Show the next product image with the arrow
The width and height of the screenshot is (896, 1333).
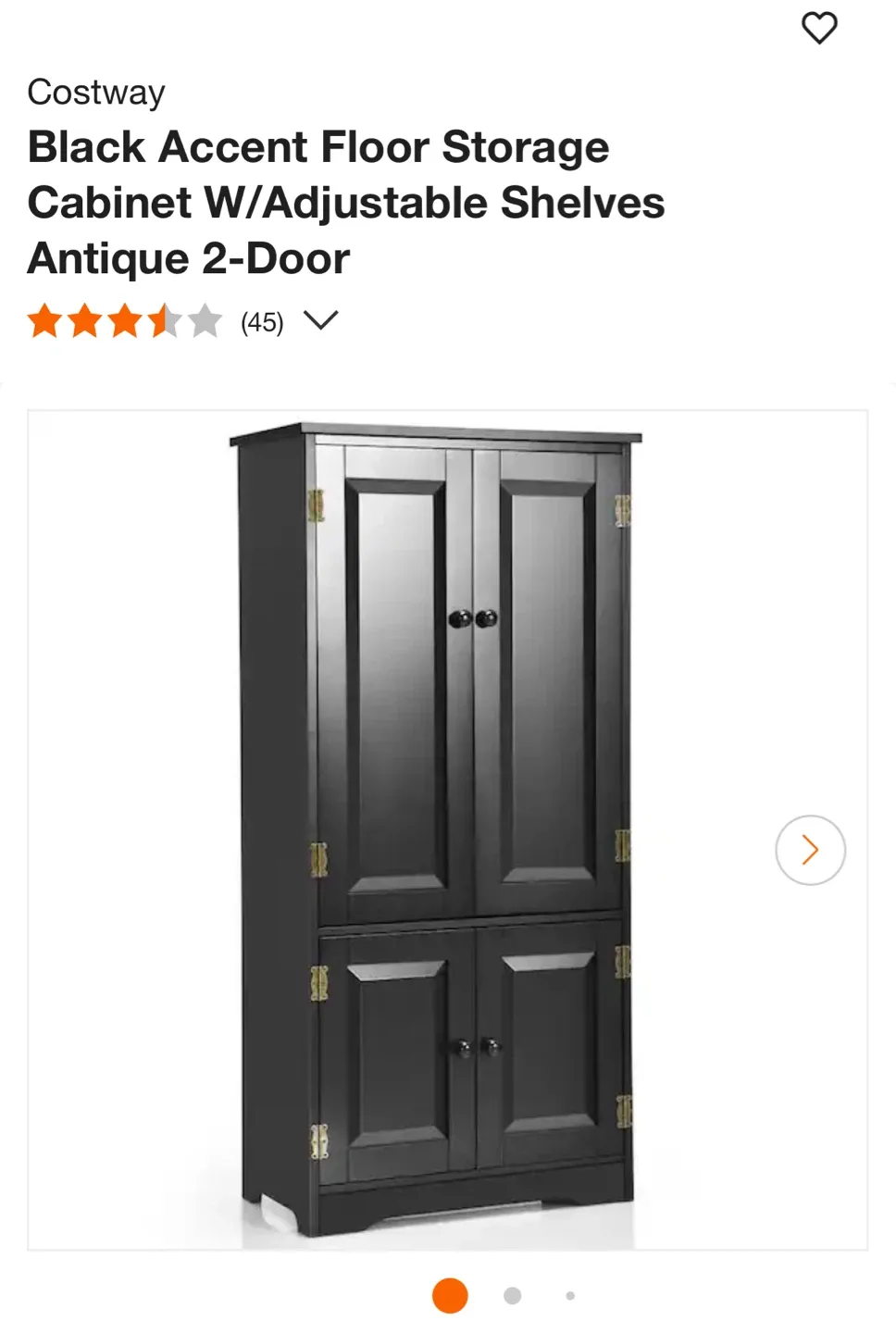click(810, 850)
